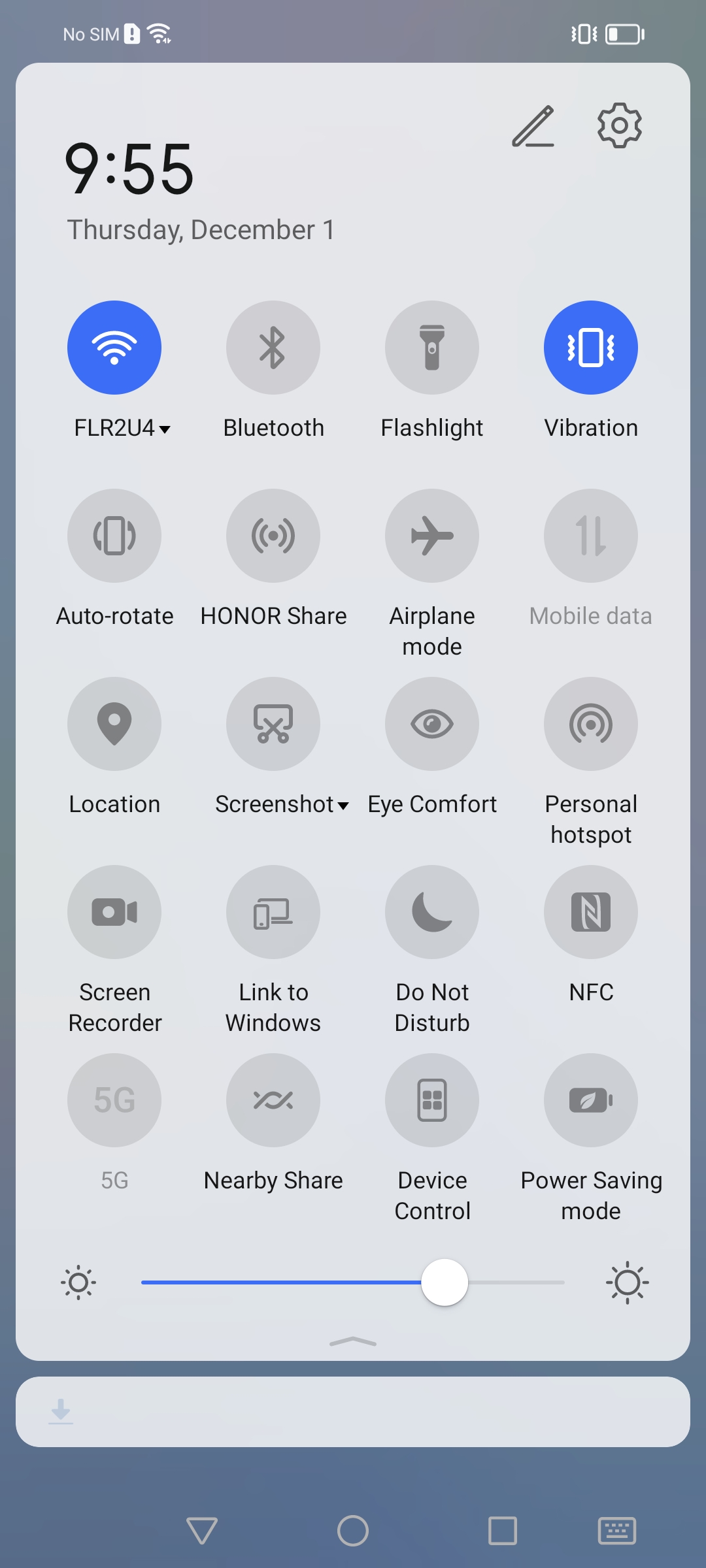Start the Screen Recorder
This screenshot has width=706, height=1568.
point(114,912)
